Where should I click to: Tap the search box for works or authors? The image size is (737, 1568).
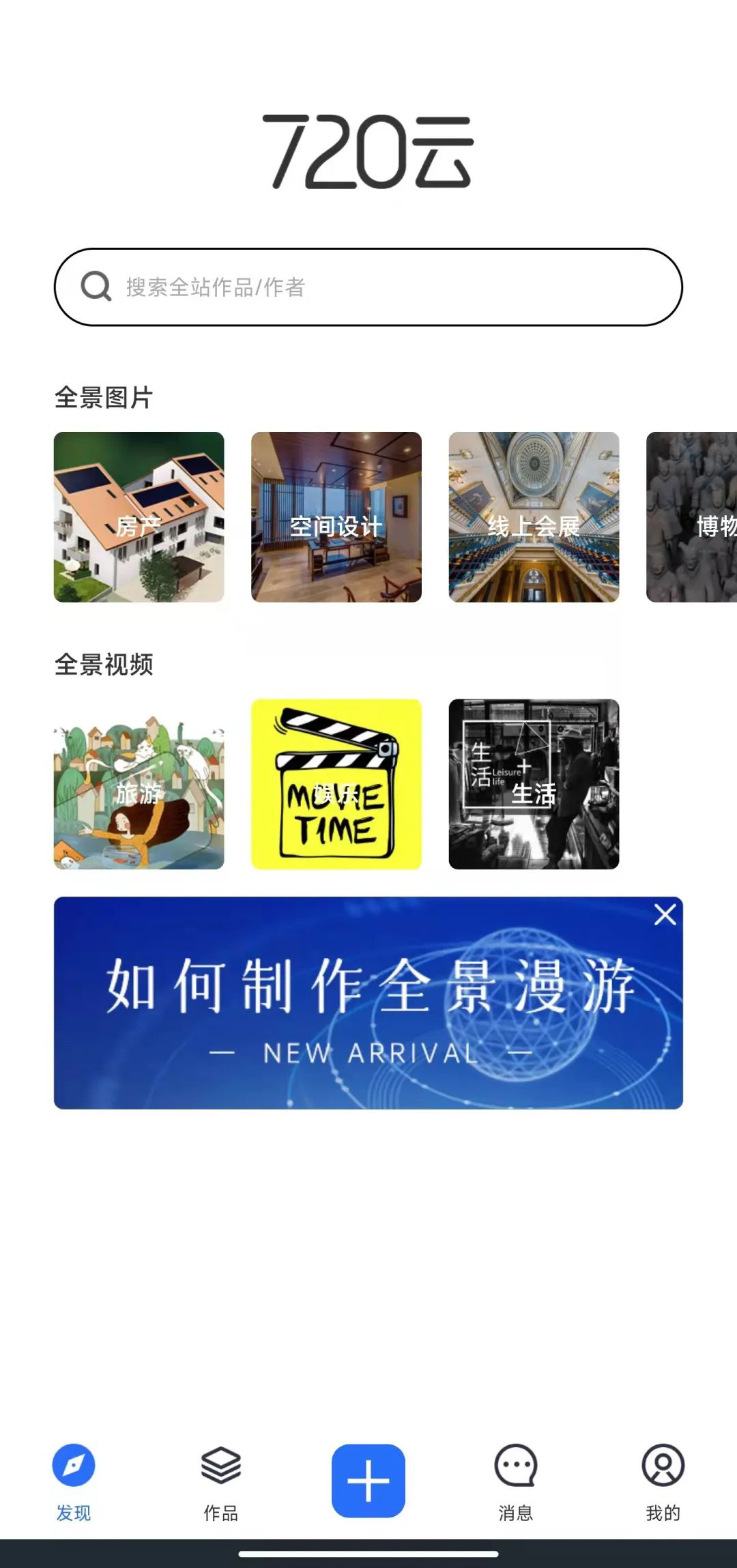pyautogui.click(x=369, y=287)
